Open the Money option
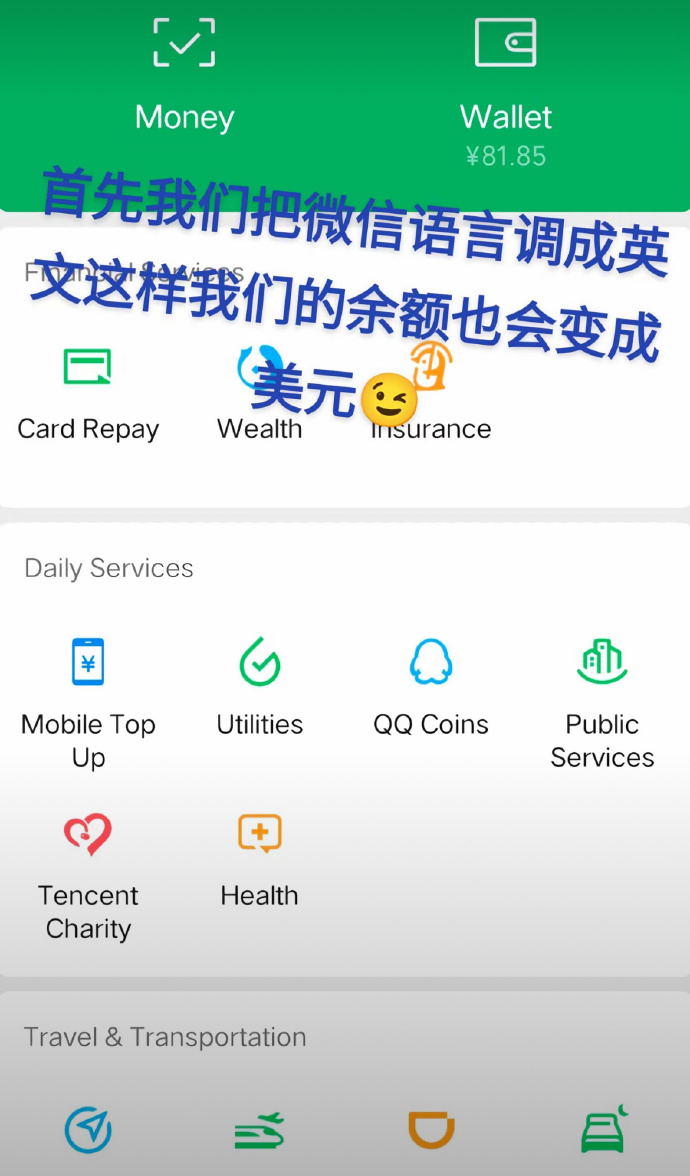690x1176 pixels. [x=184, y=75]
